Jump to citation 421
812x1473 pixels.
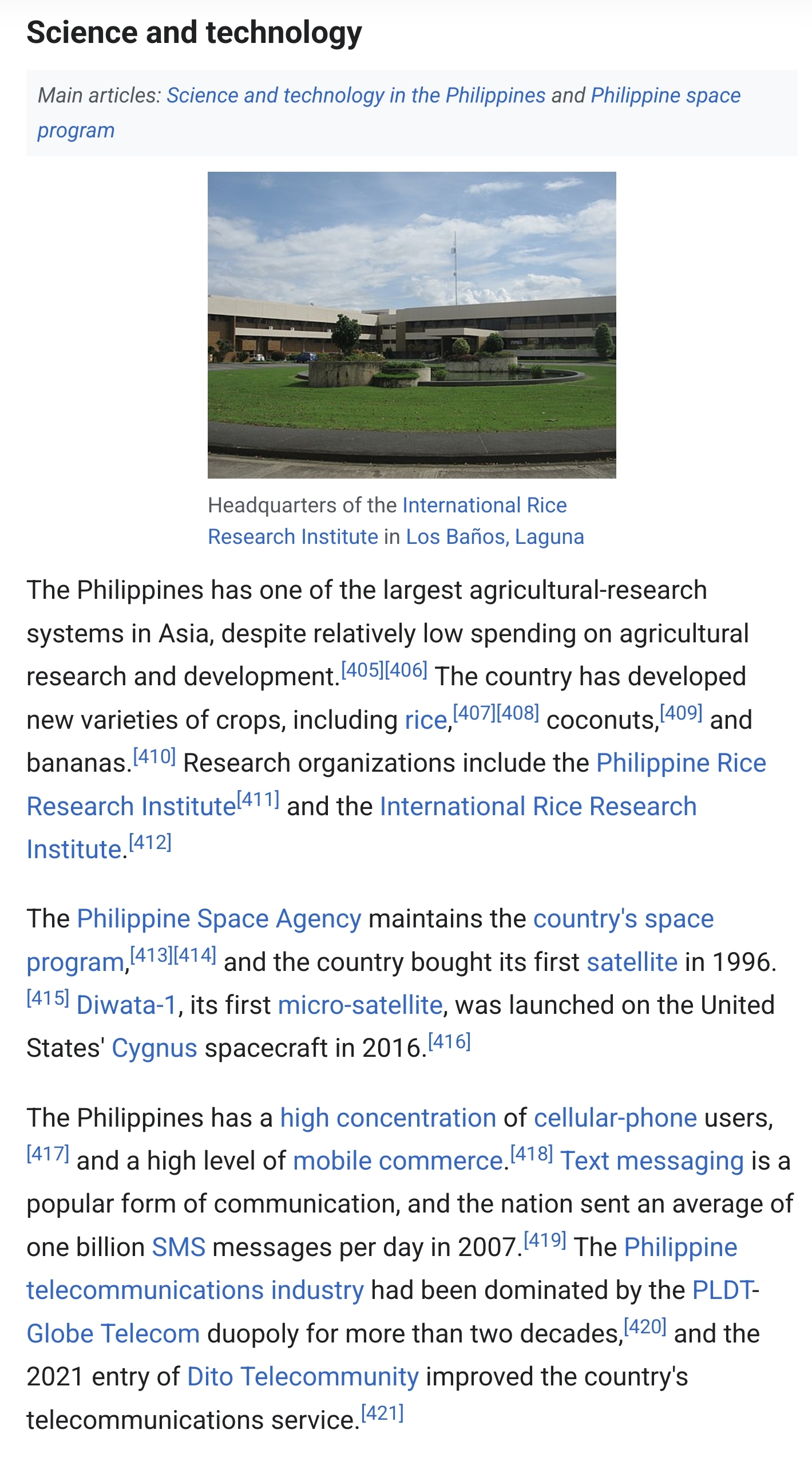coord(382,1413)
